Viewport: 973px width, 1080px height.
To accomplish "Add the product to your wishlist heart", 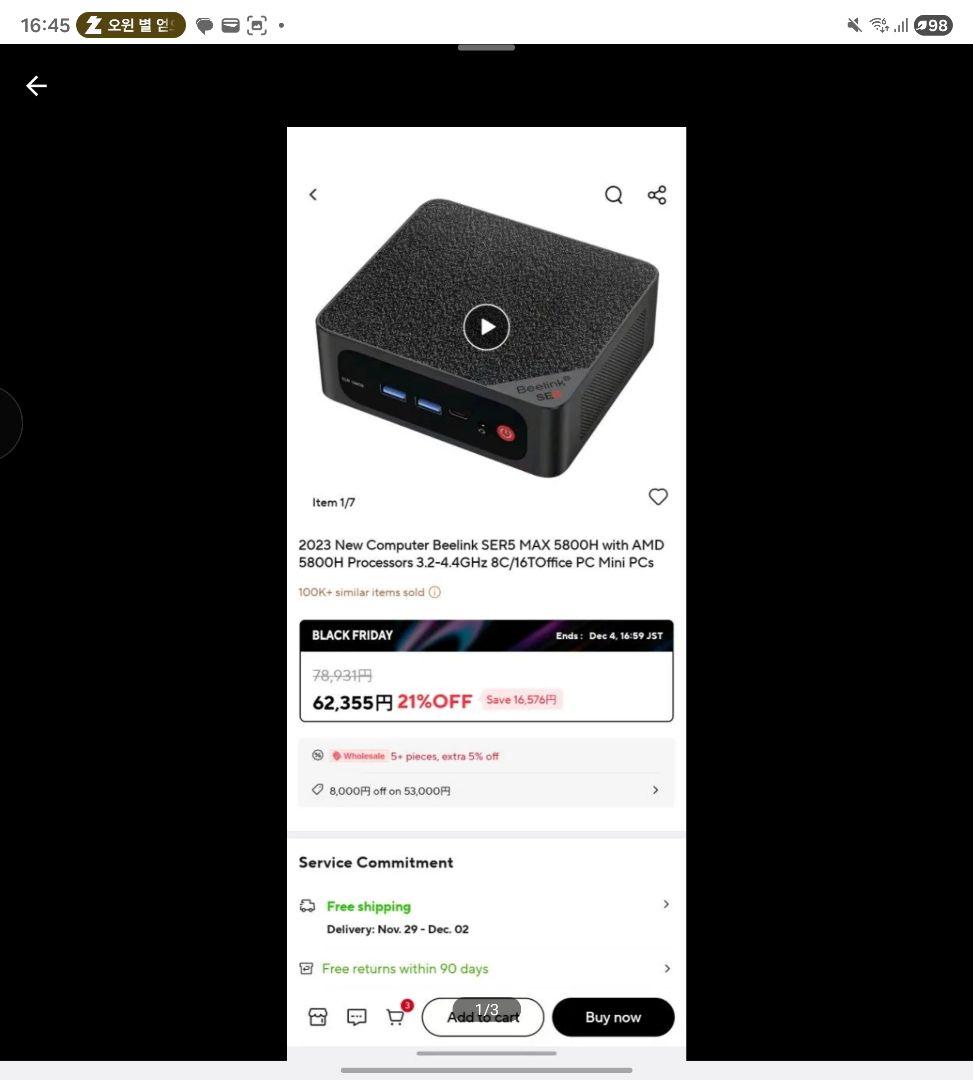I will tap(657, 496).
